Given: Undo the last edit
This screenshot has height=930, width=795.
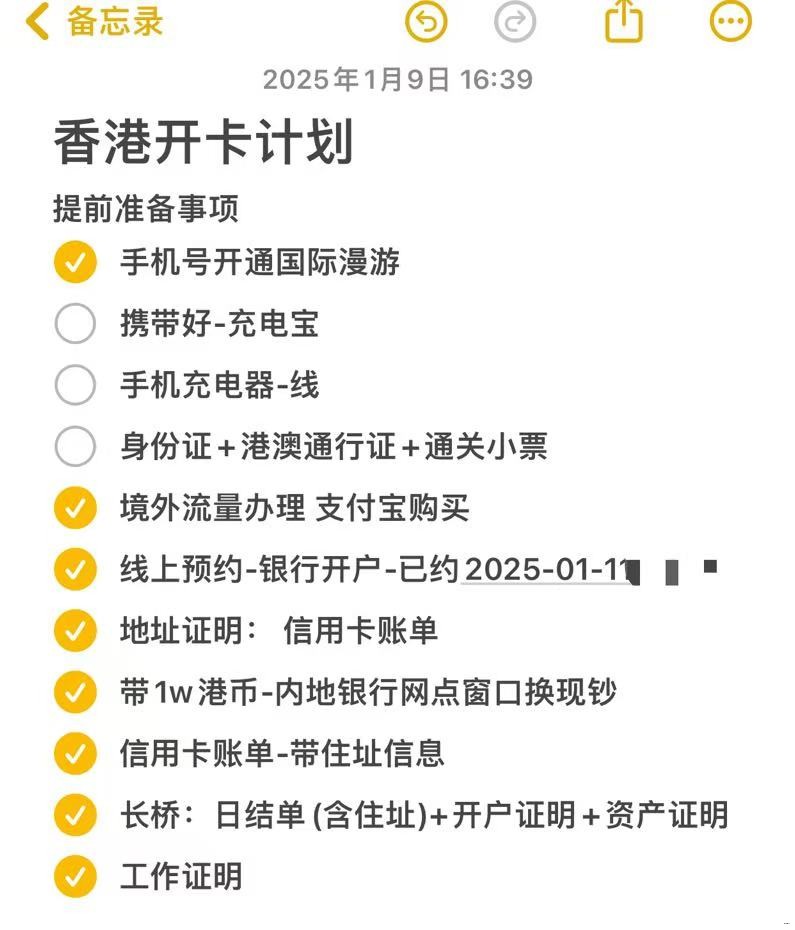Looking at the screenshot, I should click(426, 21).
